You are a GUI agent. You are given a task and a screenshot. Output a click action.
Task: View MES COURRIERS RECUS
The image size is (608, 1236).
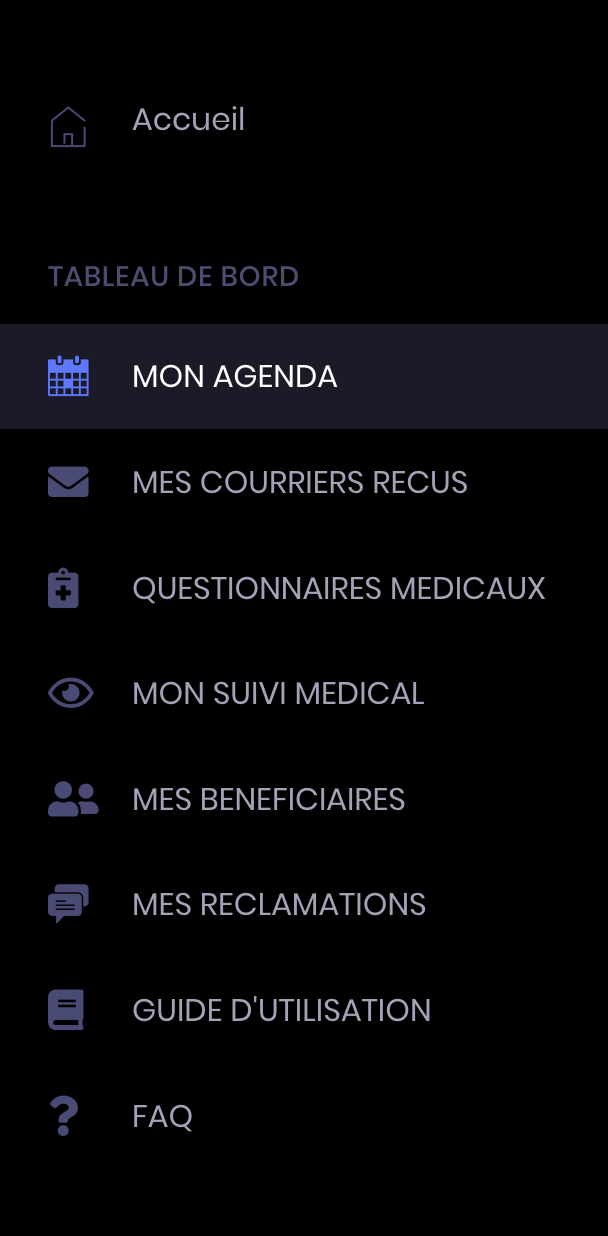[299, 483]
